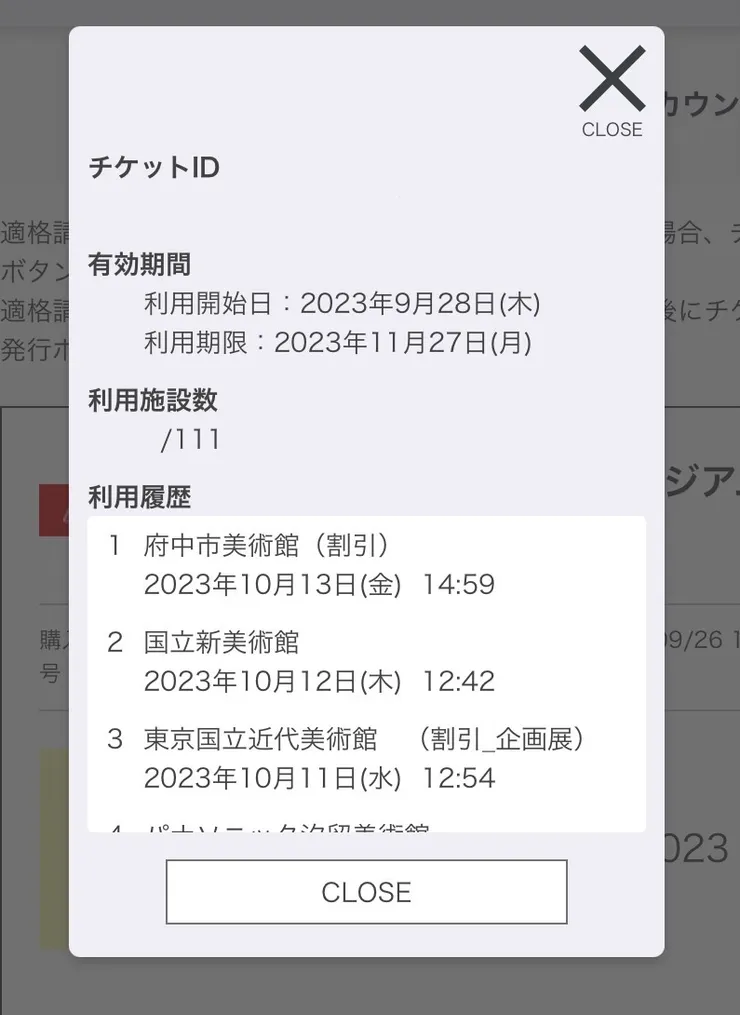Click the CLOSE label under the X icon
The image size is (740, 1015).
pyautogui.click(x=611, y=129)
